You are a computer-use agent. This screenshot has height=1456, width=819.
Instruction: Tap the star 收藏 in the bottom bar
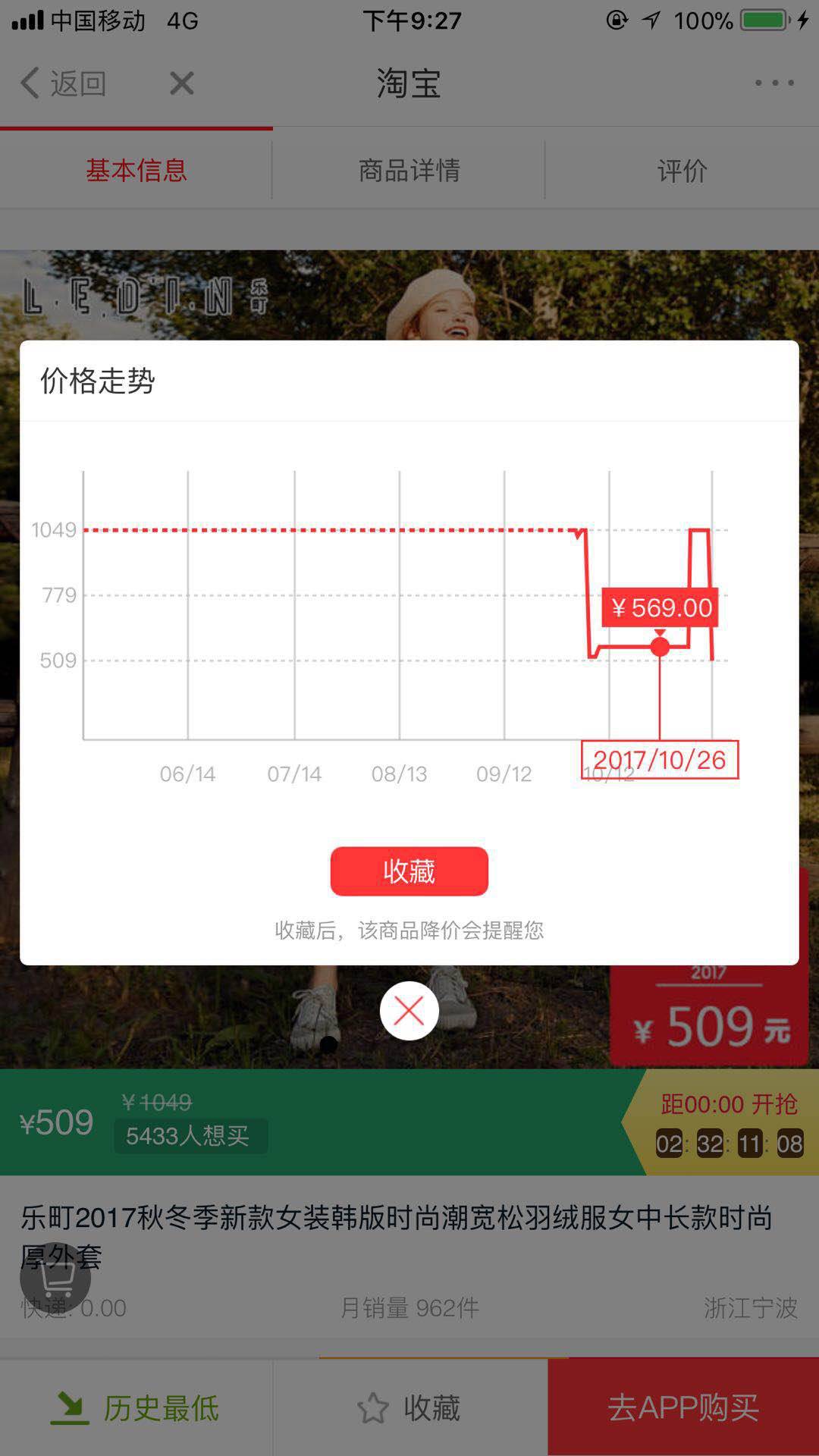(x=409, y=1408)
